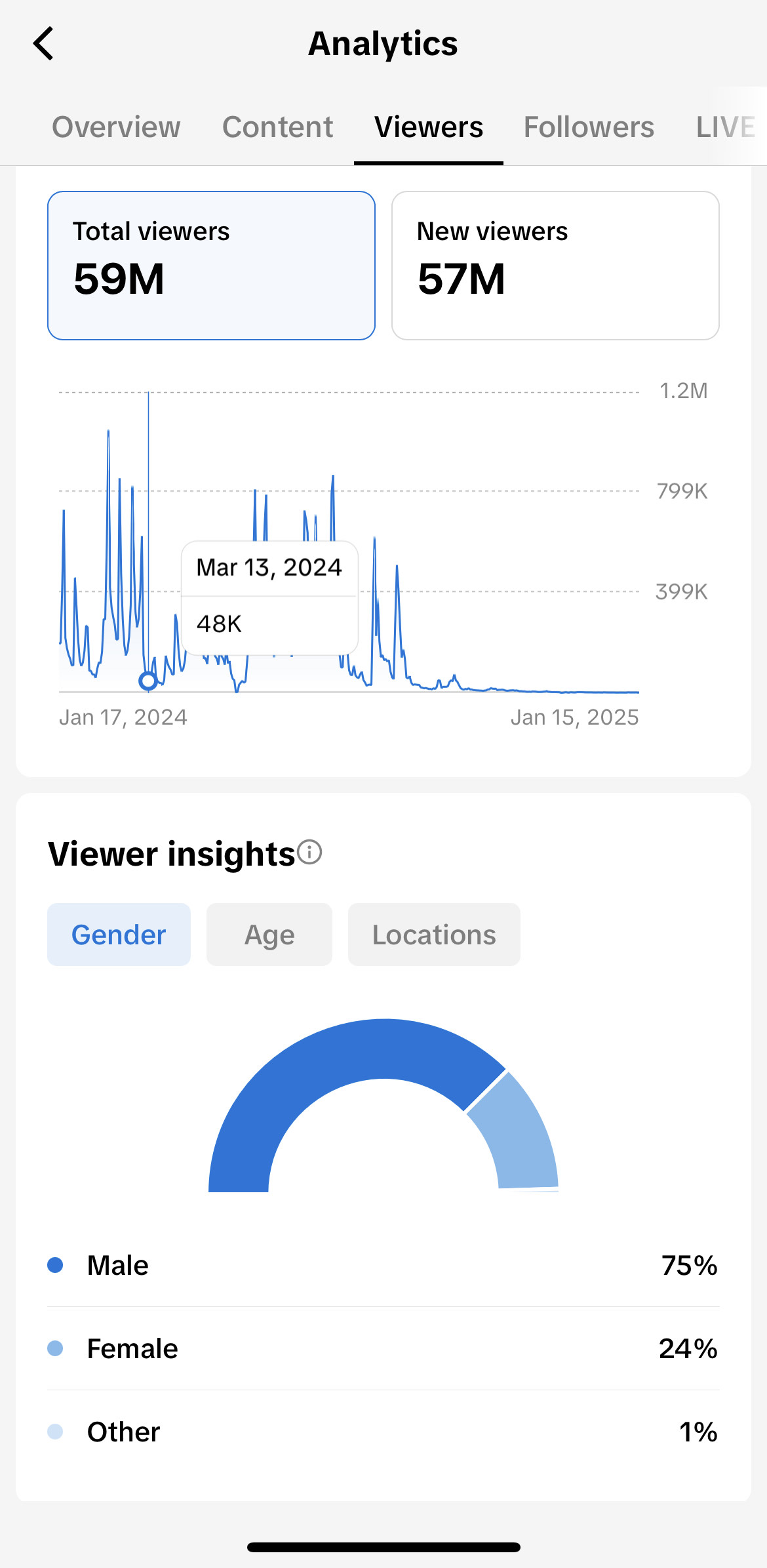Viewport: 767px width, 1568px height.
Task: Switch insights to Age
Action: (269, 935)
